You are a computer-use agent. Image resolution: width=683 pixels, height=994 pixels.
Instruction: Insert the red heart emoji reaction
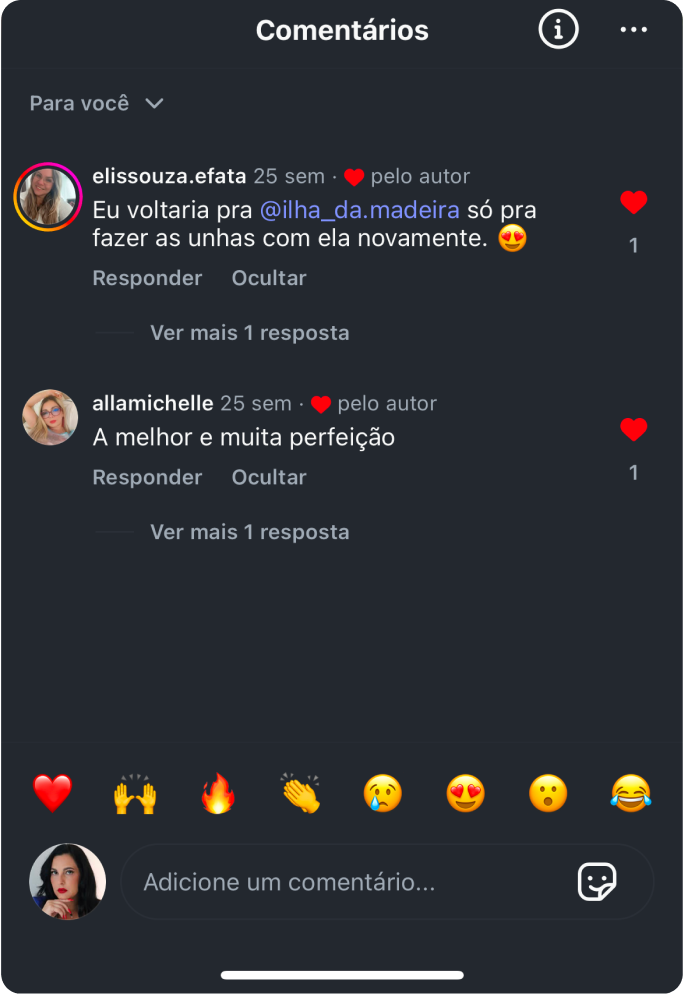[x=52, y=794]
